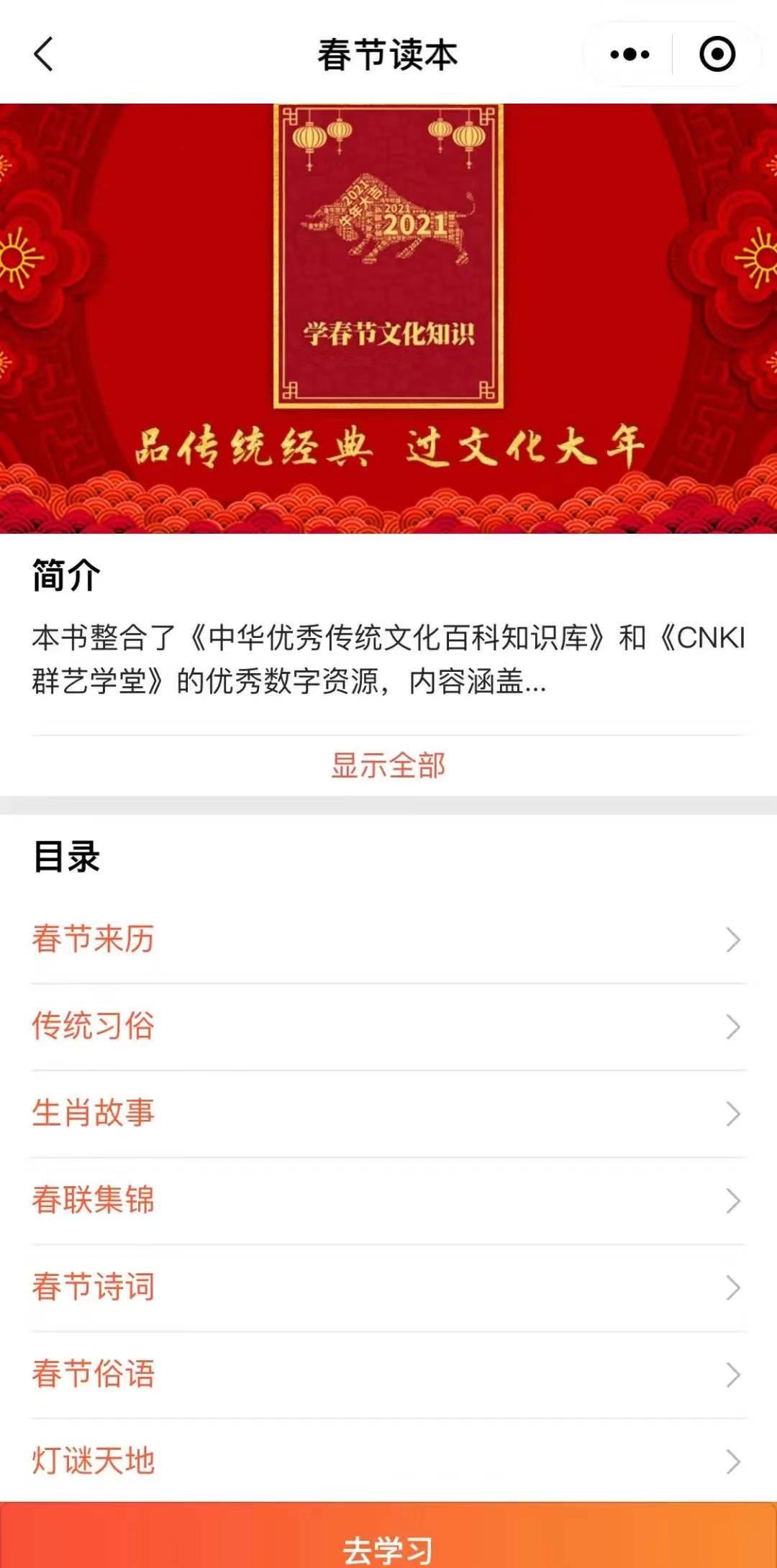
Task: Open the 春联集锦 chapter
Action: pyautogui.click(x=388, y=1200)
